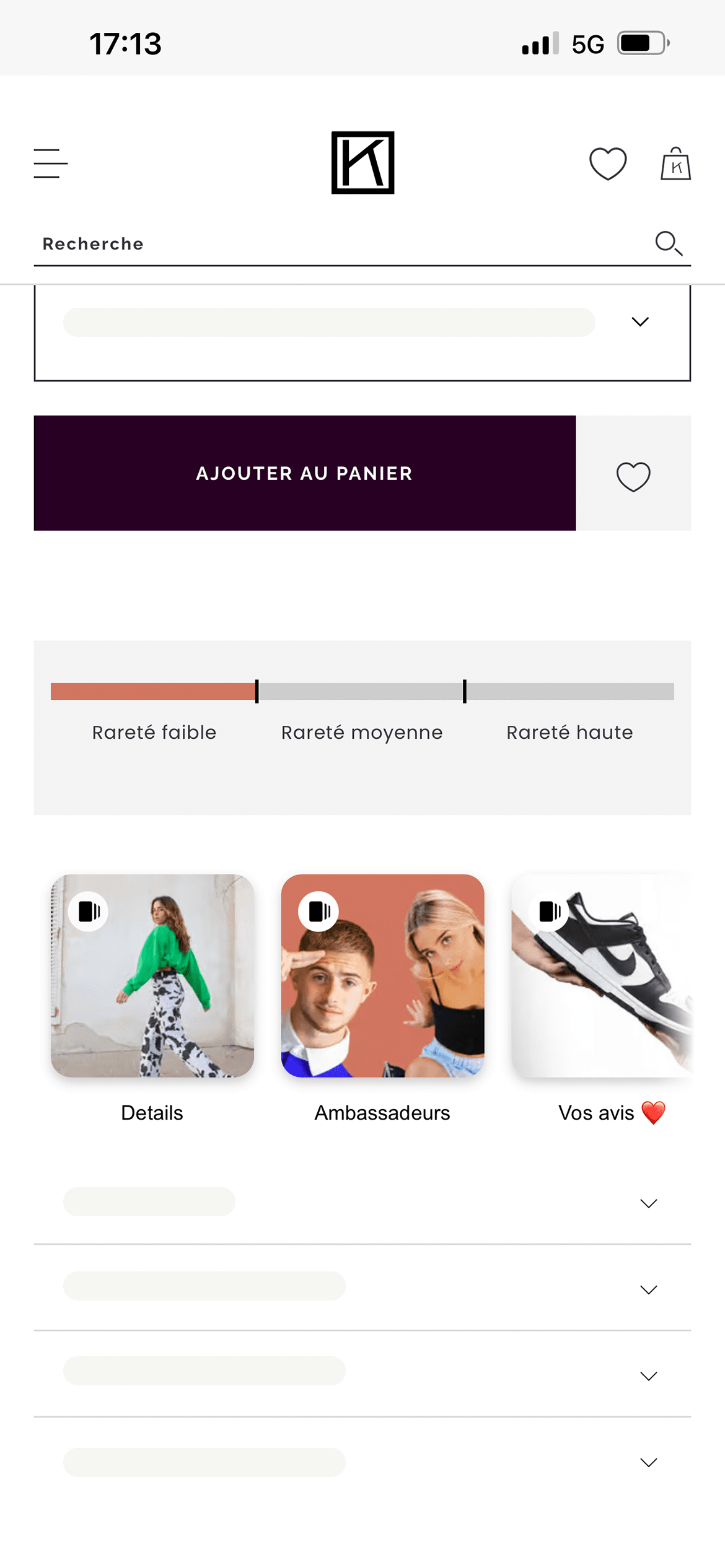Viewport: 725px width, 1568px height.
Task: Open the shopping bag
Action: (x=675, y=164)
